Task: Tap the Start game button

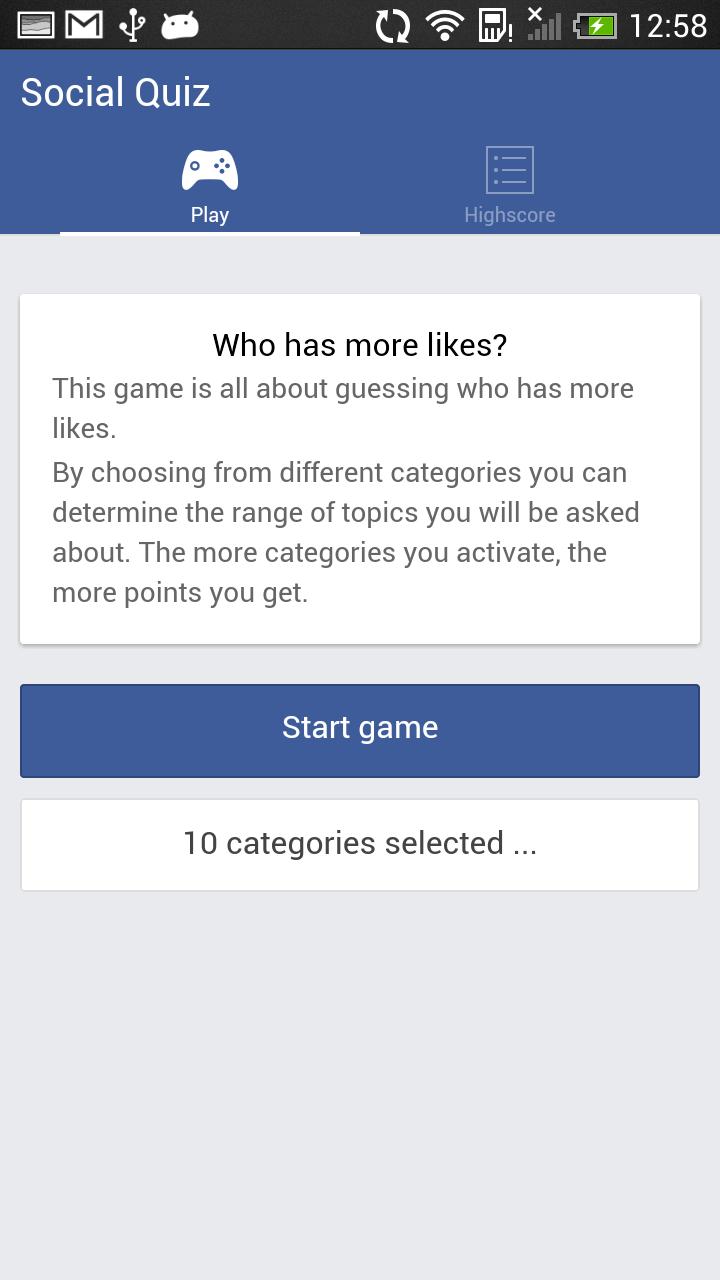Action: [360, 730]
